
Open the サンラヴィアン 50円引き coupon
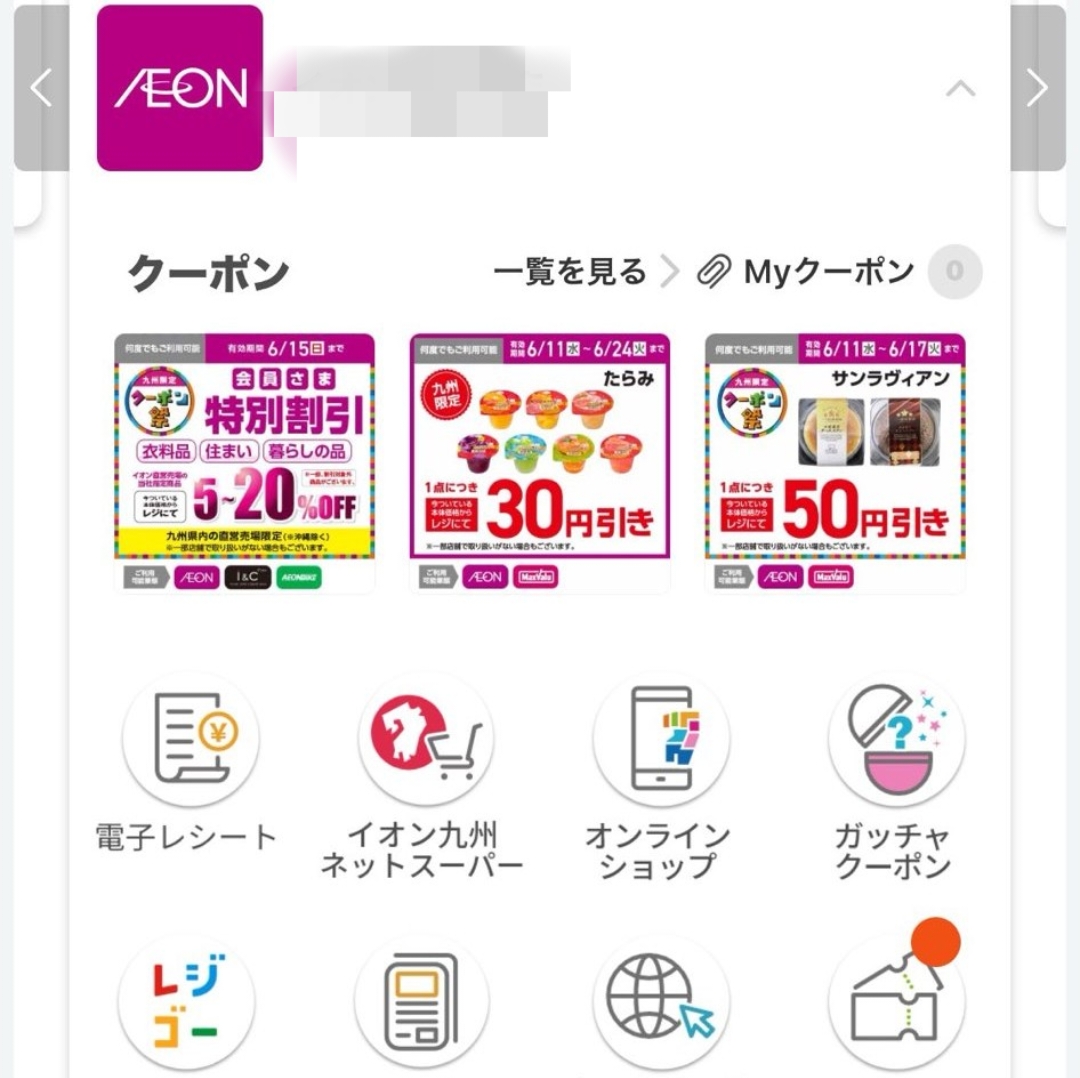pyautogui.click(x=835, y=462)
